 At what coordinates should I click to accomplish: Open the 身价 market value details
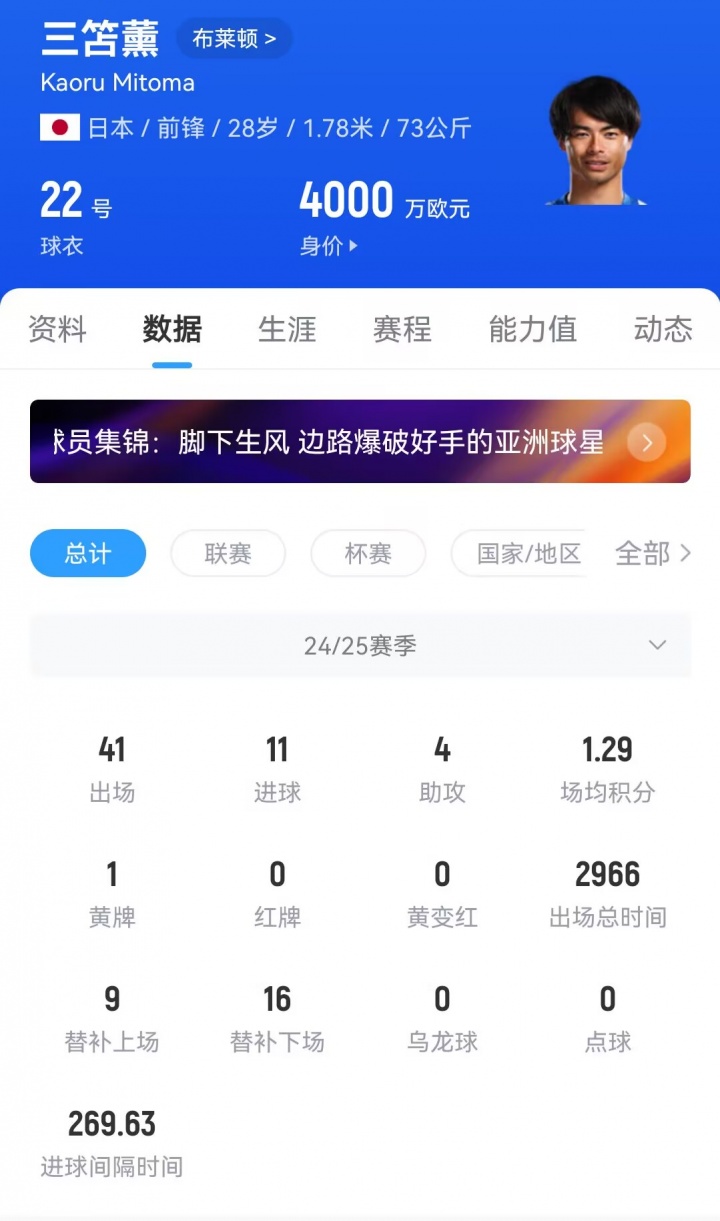click(329, 245)
